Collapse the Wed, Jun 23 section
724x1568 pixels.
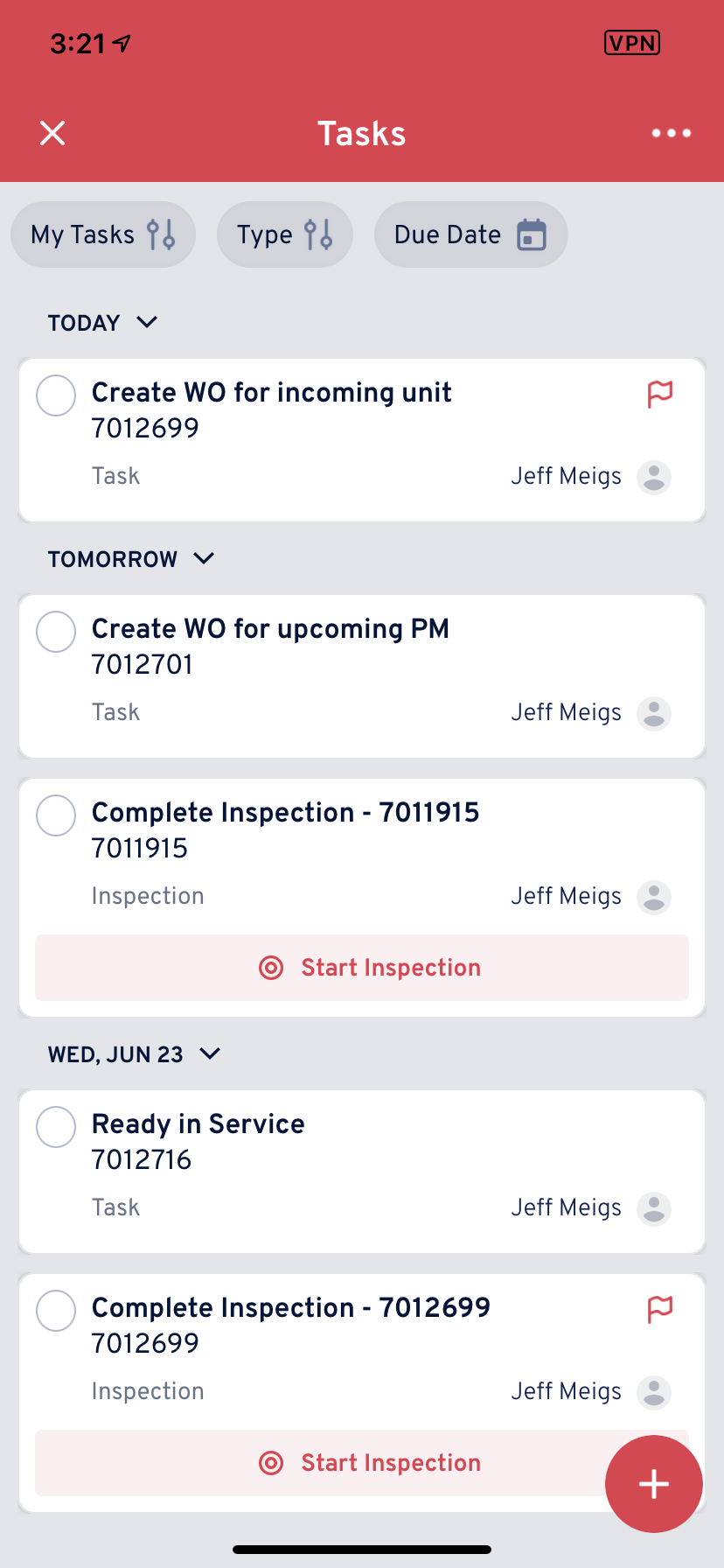click(135, 1054)
